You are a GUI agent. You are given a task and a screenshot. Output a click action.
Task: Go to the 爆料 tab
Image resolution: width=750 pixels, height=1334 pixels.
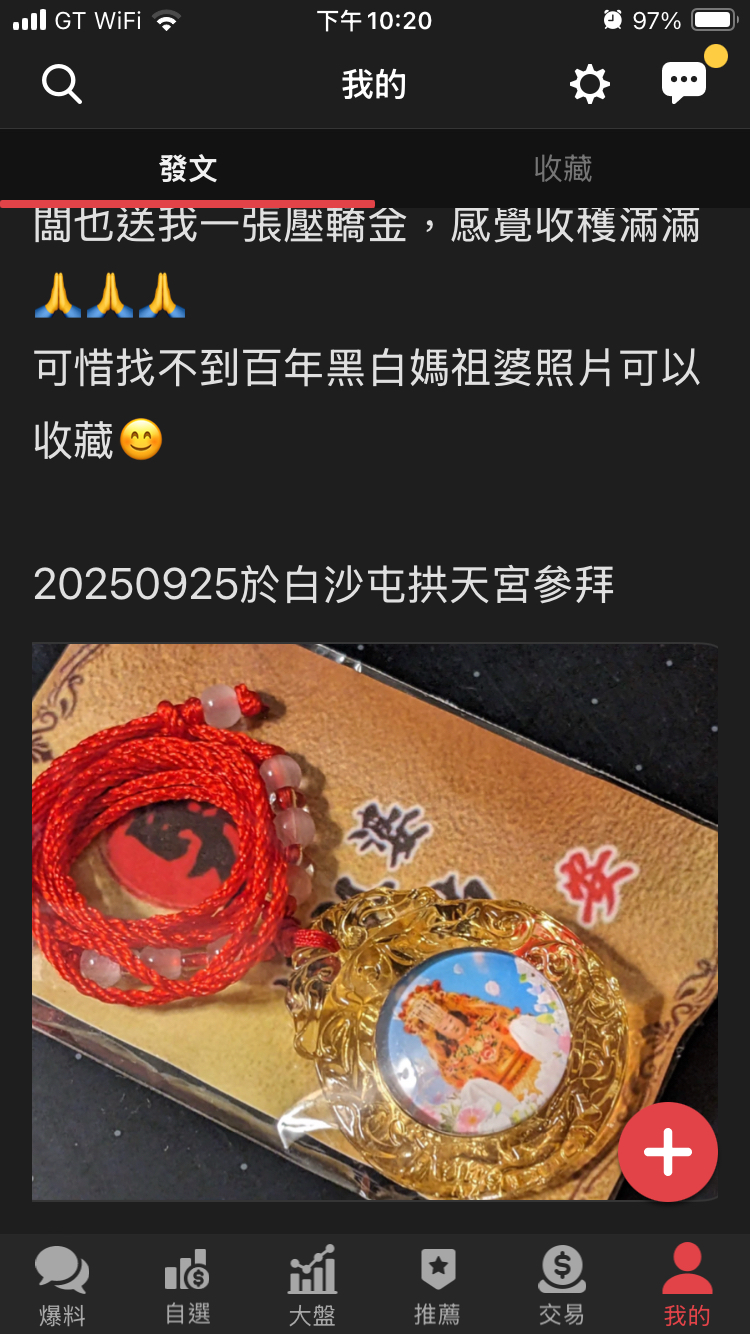coord(62,1286)
